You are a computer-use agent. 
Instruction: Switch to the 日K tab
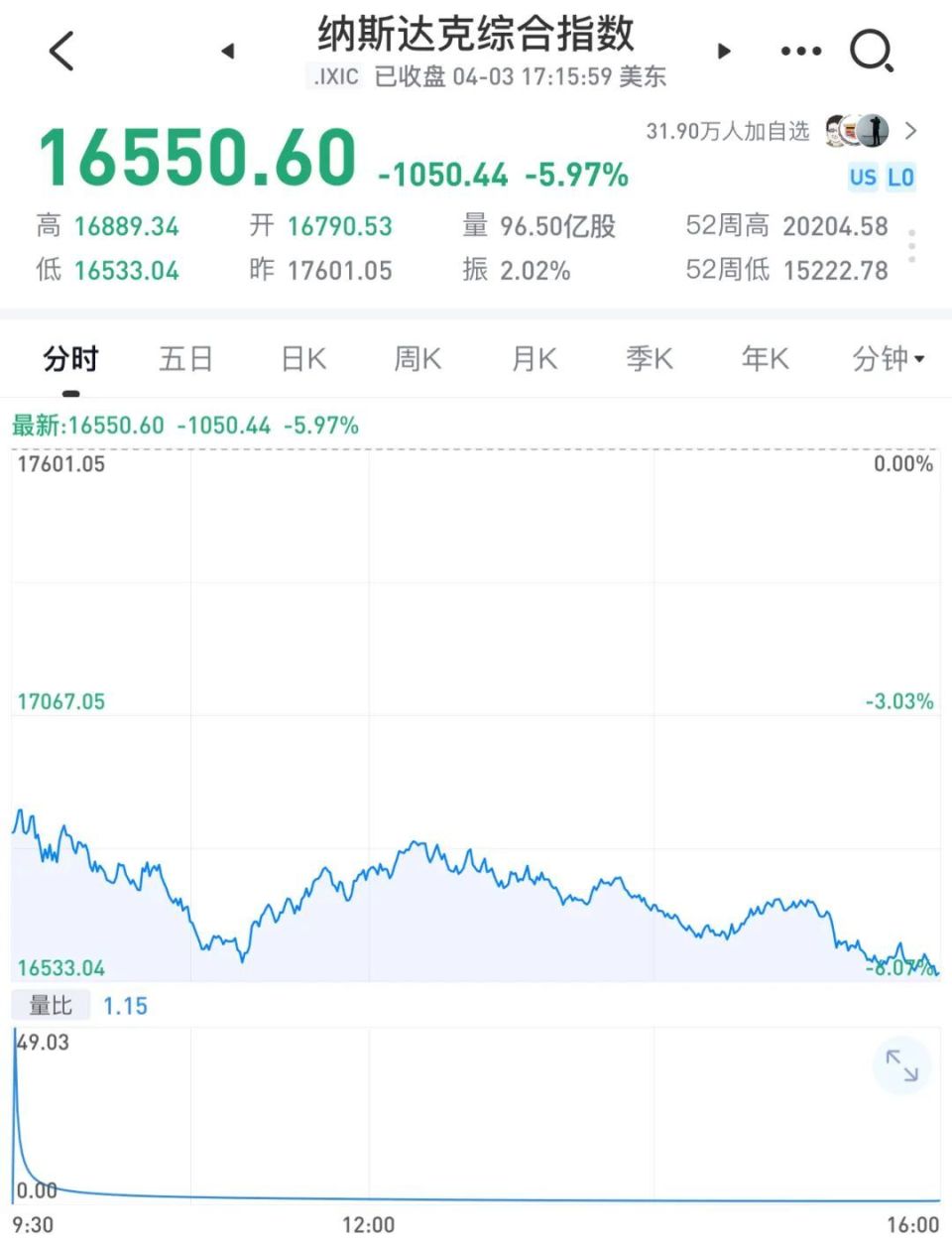coord(301,359)
